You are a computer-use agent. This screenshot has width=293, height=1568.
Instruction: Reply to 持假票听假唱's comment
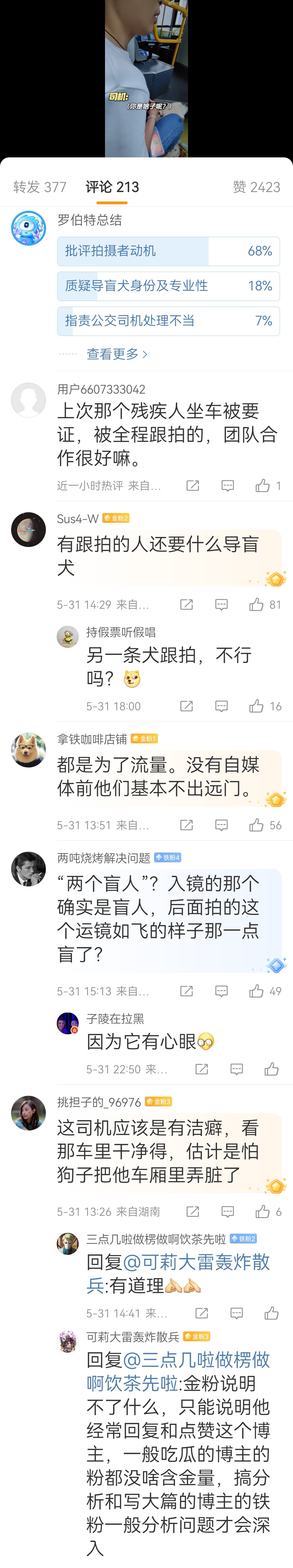tap(222, 706)
